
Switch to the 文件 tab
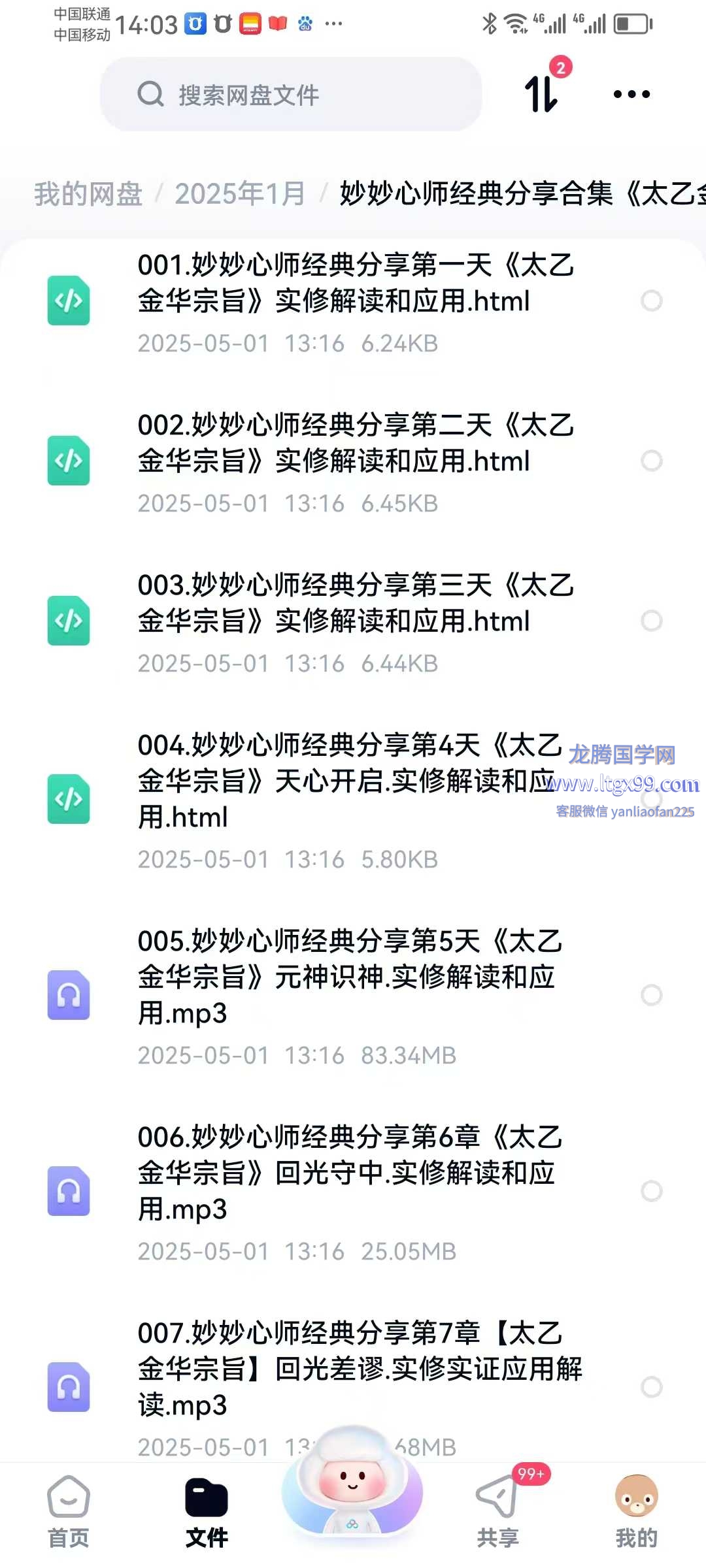click(207, 1511)
